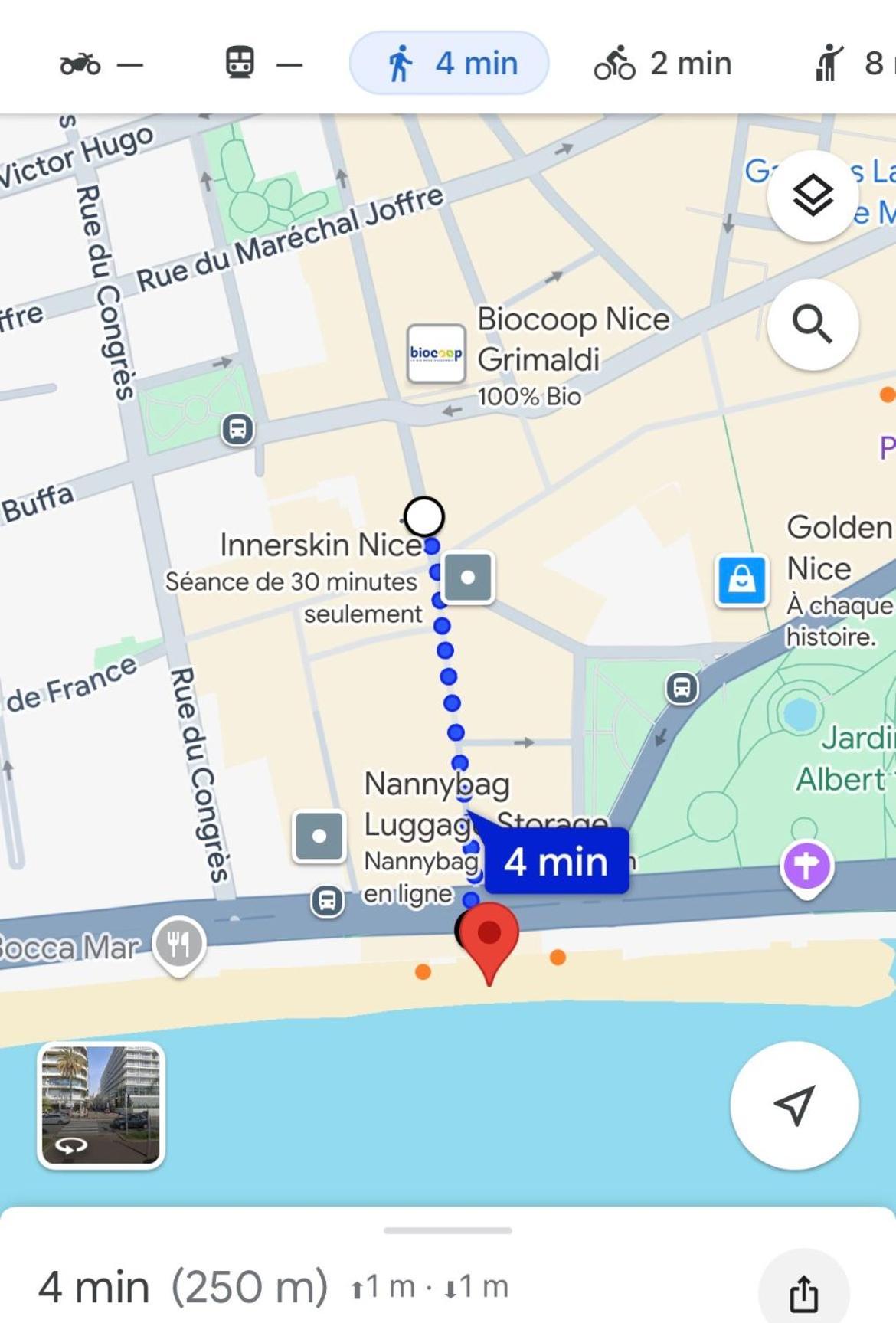Open Biocoop Nice Grimaldi on the map

tap(437, 353)
